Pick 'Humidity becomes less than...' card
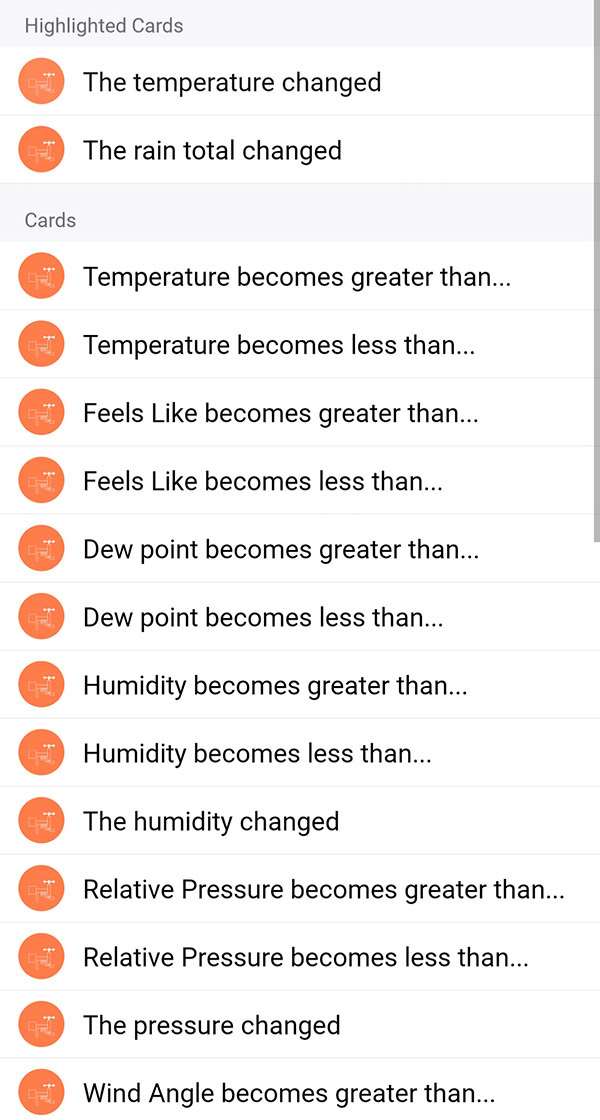This screenshot has height=1120, width=600. [x=257, y=753]
